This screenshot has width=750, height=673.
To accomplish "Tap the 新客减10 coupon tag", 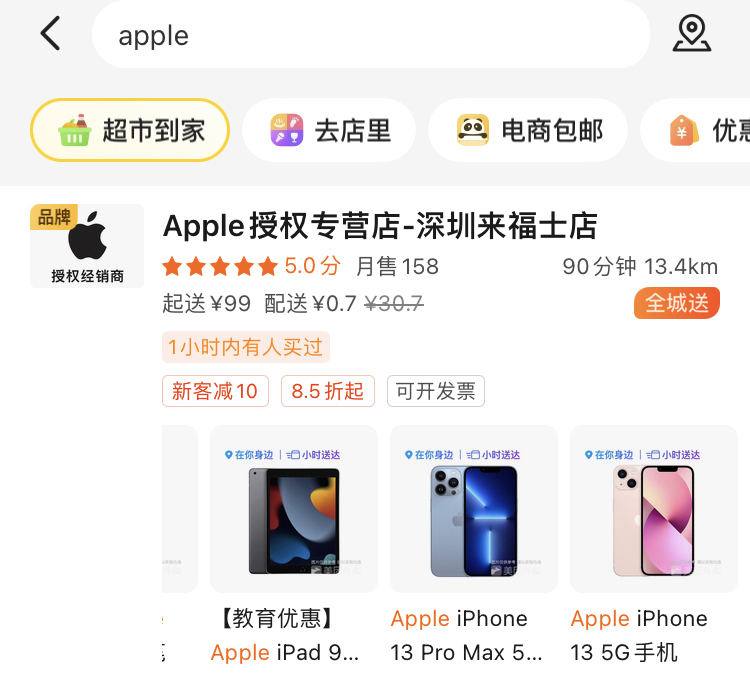I will tap(215, 391).
